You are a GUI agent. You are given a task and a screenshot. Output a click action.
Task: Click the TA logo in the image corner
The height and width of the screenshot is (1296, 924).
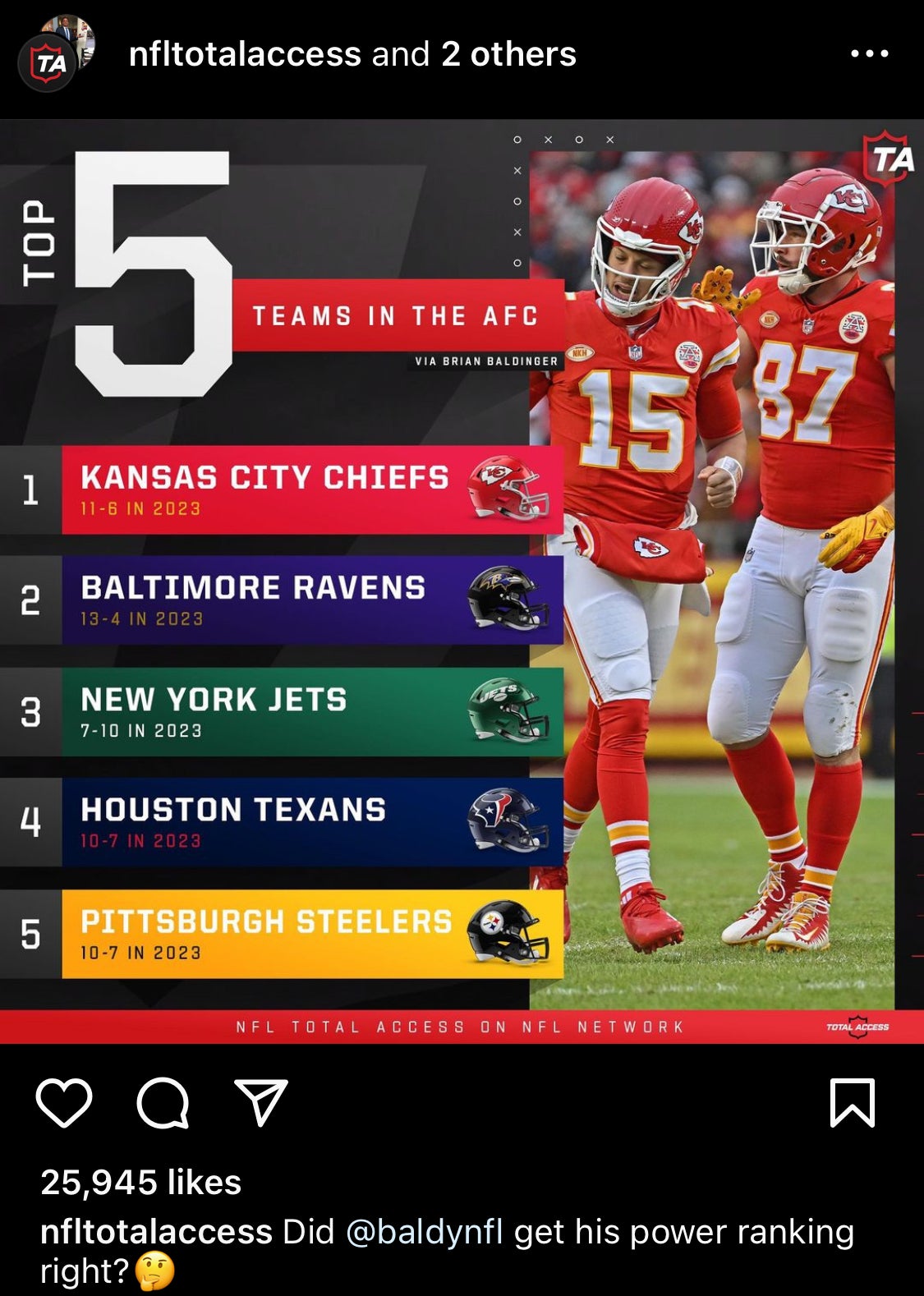(x=889, y=160)
